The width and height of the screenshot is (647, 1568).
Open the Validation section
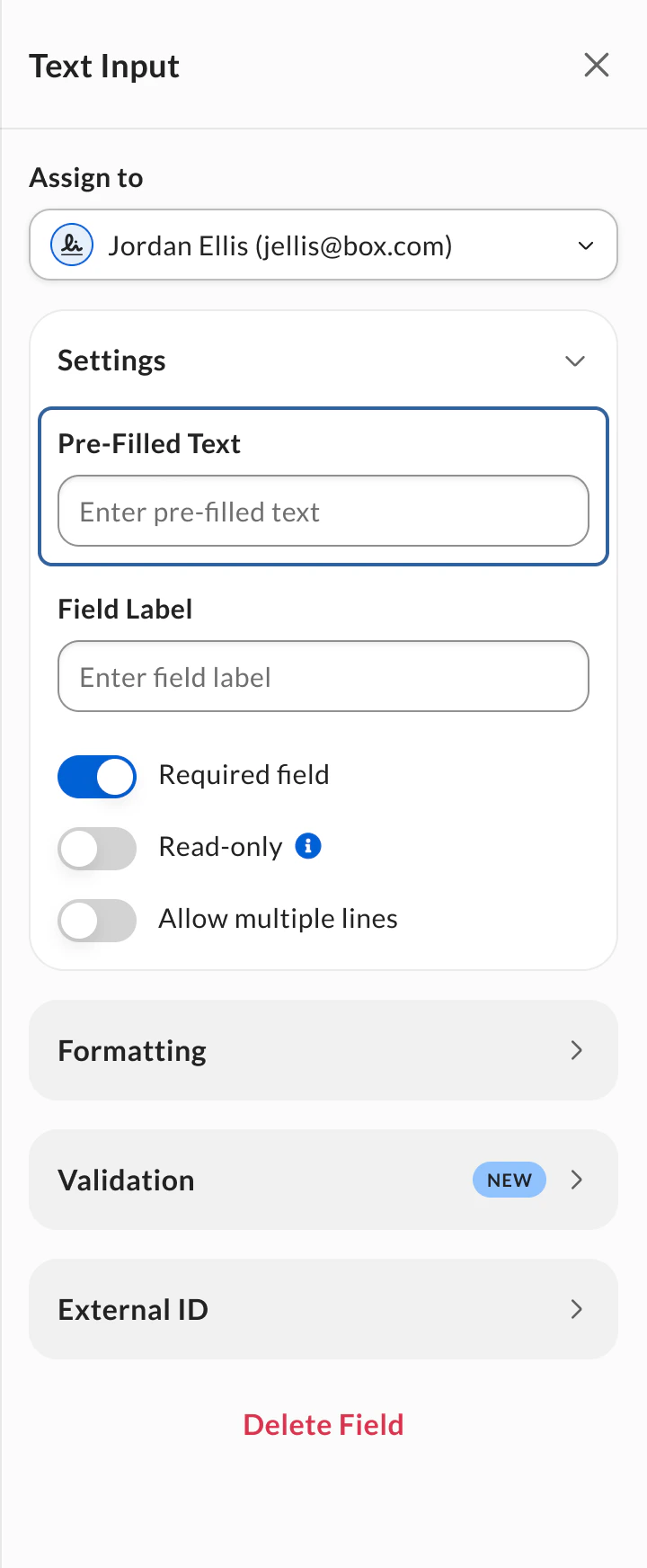[323, 1180]
